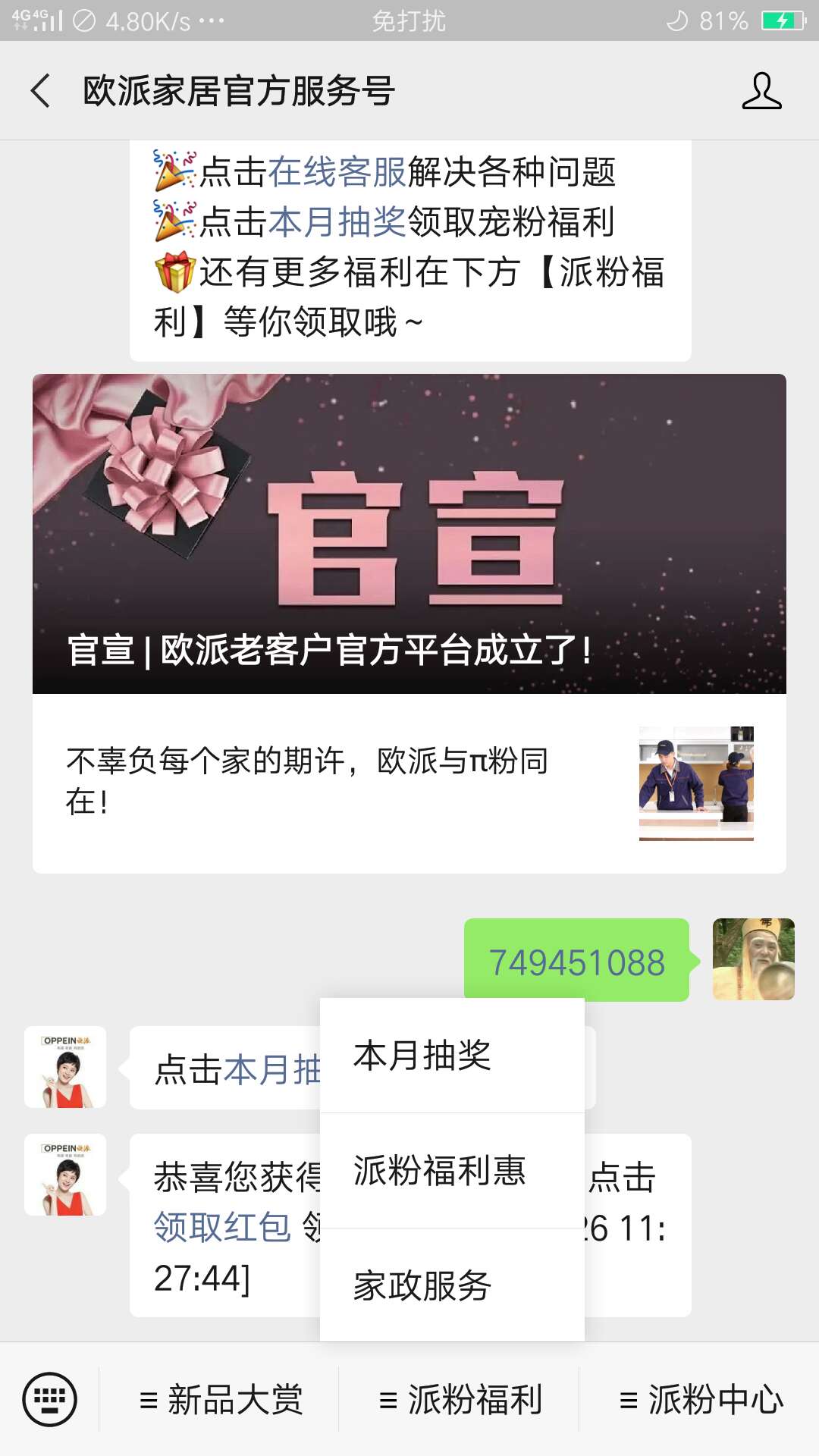The width and height of the screenshot is (819, 1456).
Task: Expand the 新品大赏 menu
Action: point(221,1399)
